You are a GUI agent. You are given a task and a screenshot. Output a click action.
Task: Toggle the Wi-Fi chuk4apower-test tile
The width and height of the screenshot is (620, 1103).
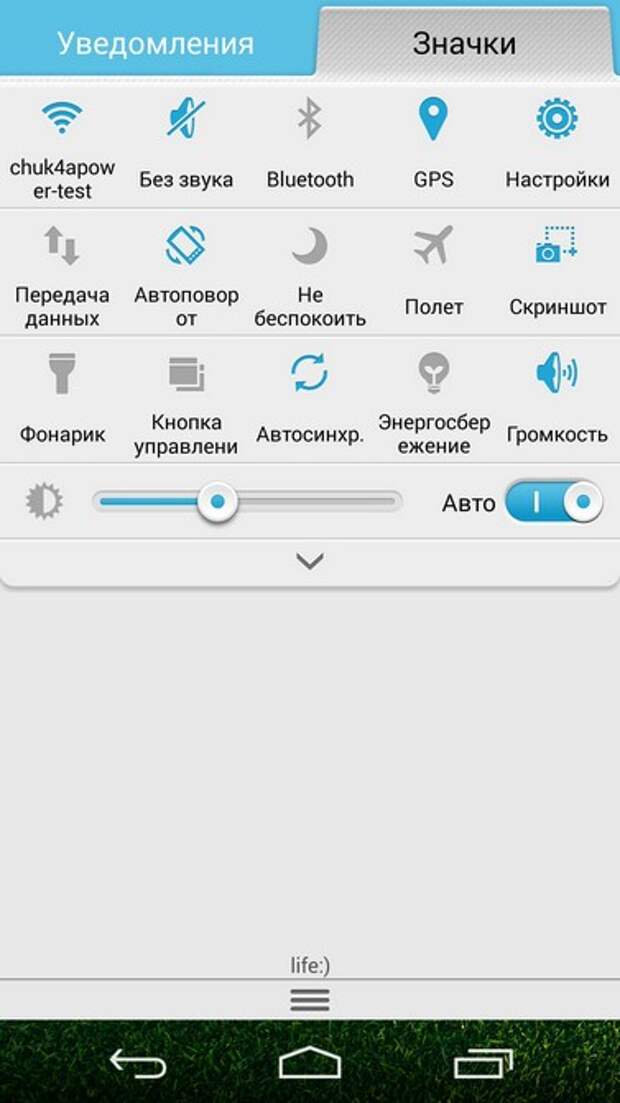tap(62, 143)
